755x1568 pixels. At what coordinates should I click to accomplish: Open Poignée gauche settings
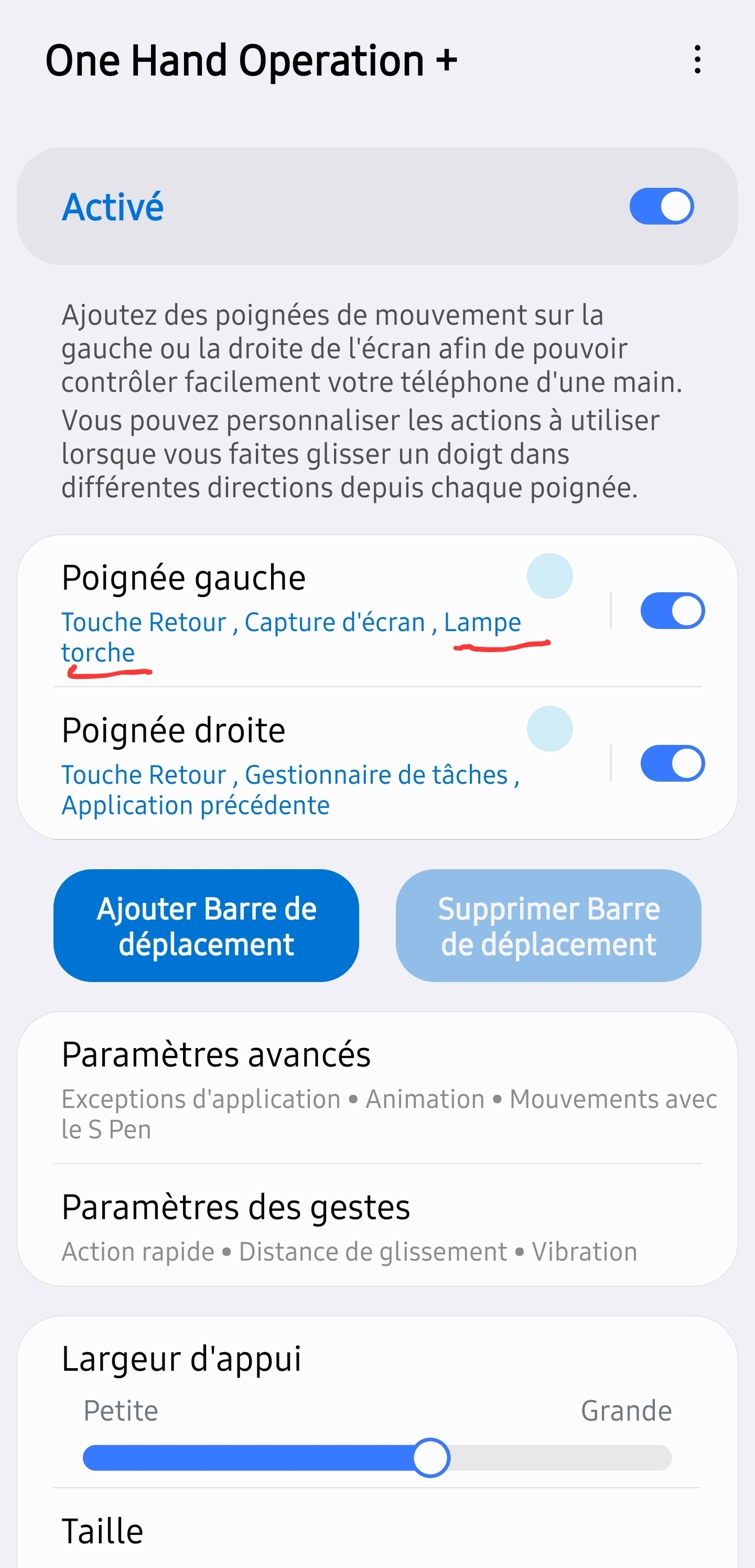point(243,611)
